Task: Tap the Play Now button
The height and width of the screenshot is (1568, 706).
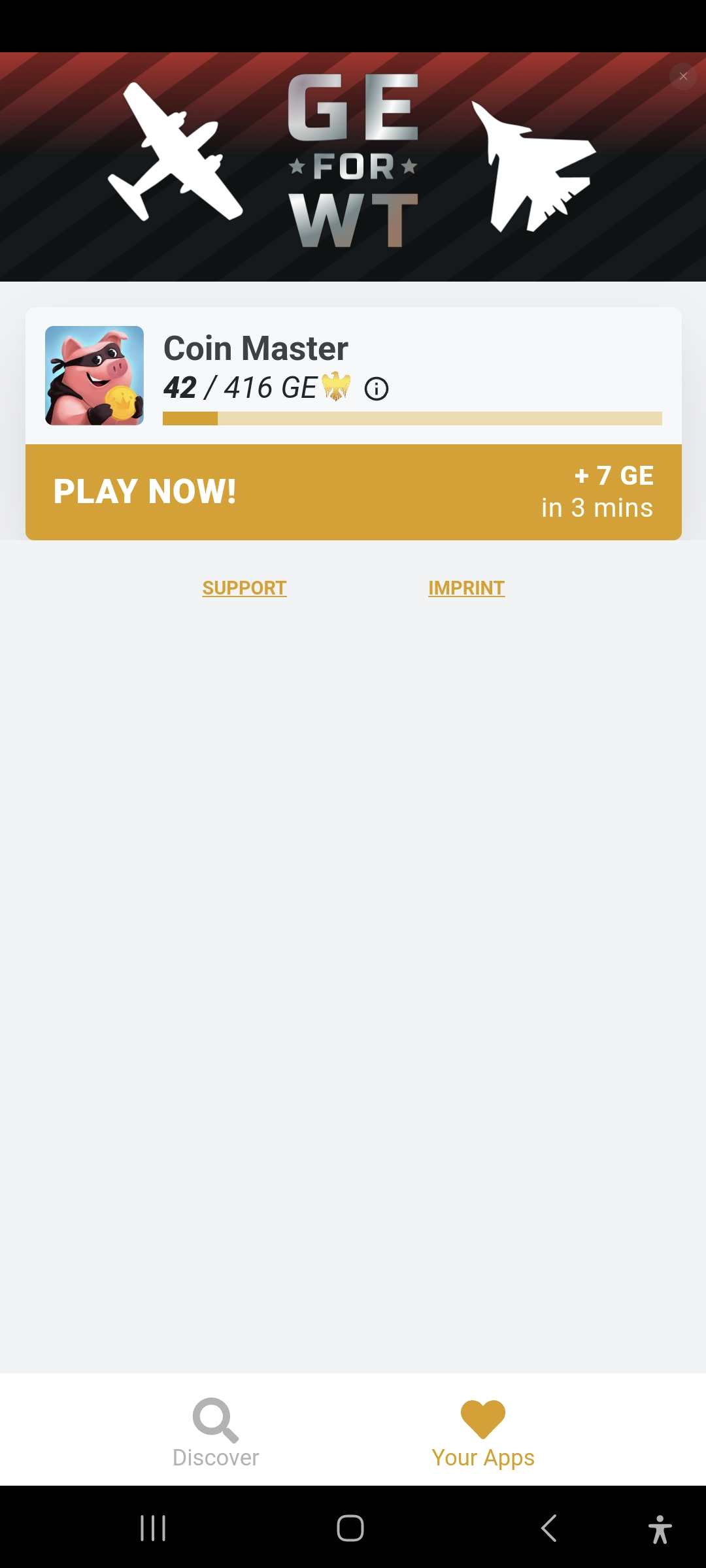Action: click(x=353, y=492)
